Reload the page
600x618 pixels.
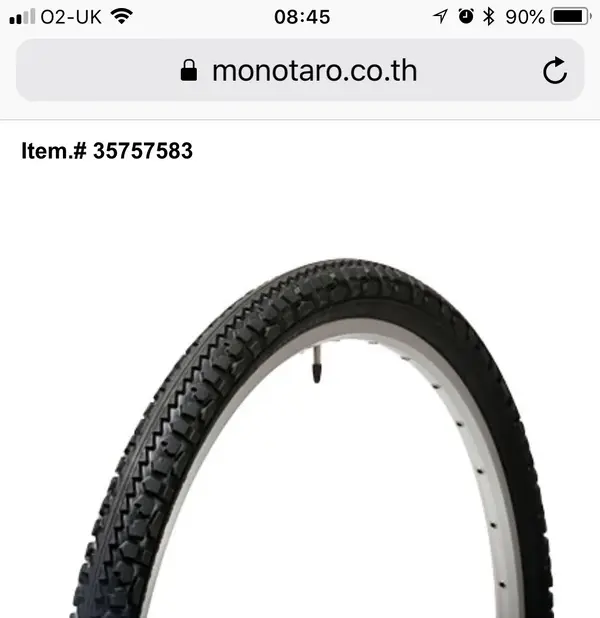pos(554,70)
